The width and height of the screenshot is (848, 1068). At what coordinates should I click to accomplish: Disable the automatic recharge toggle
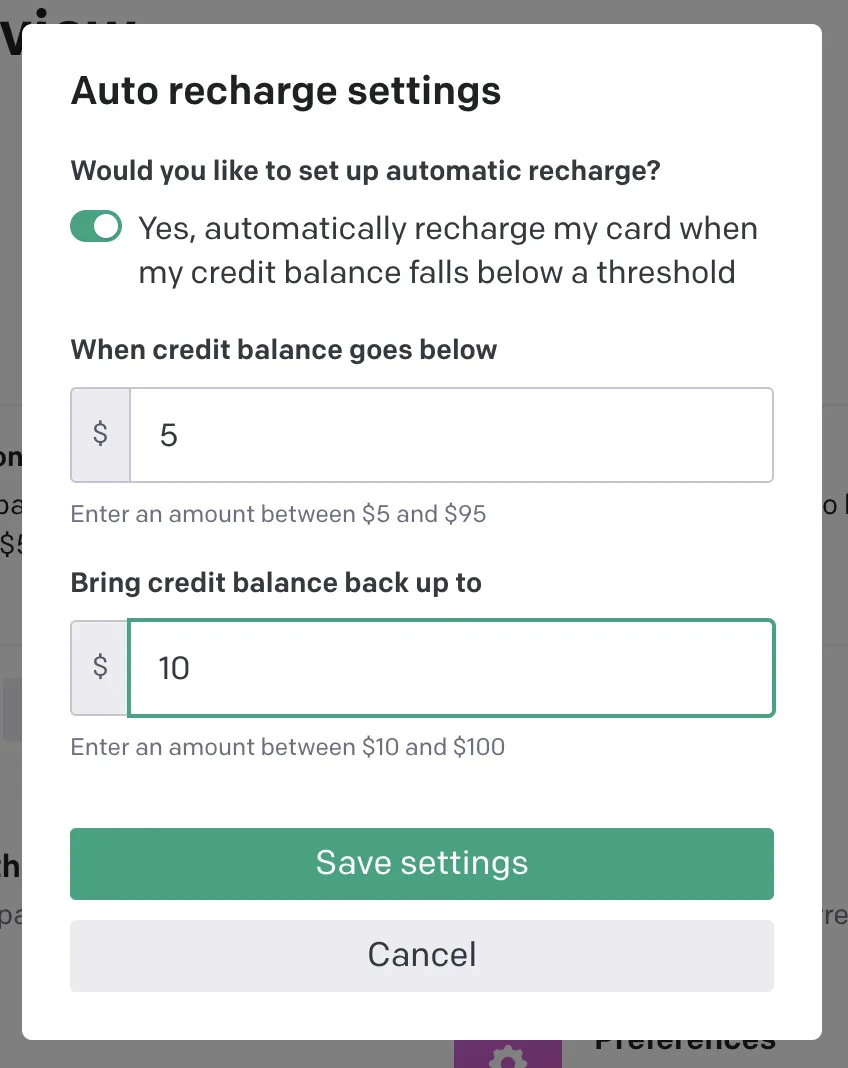pos(96,227)
